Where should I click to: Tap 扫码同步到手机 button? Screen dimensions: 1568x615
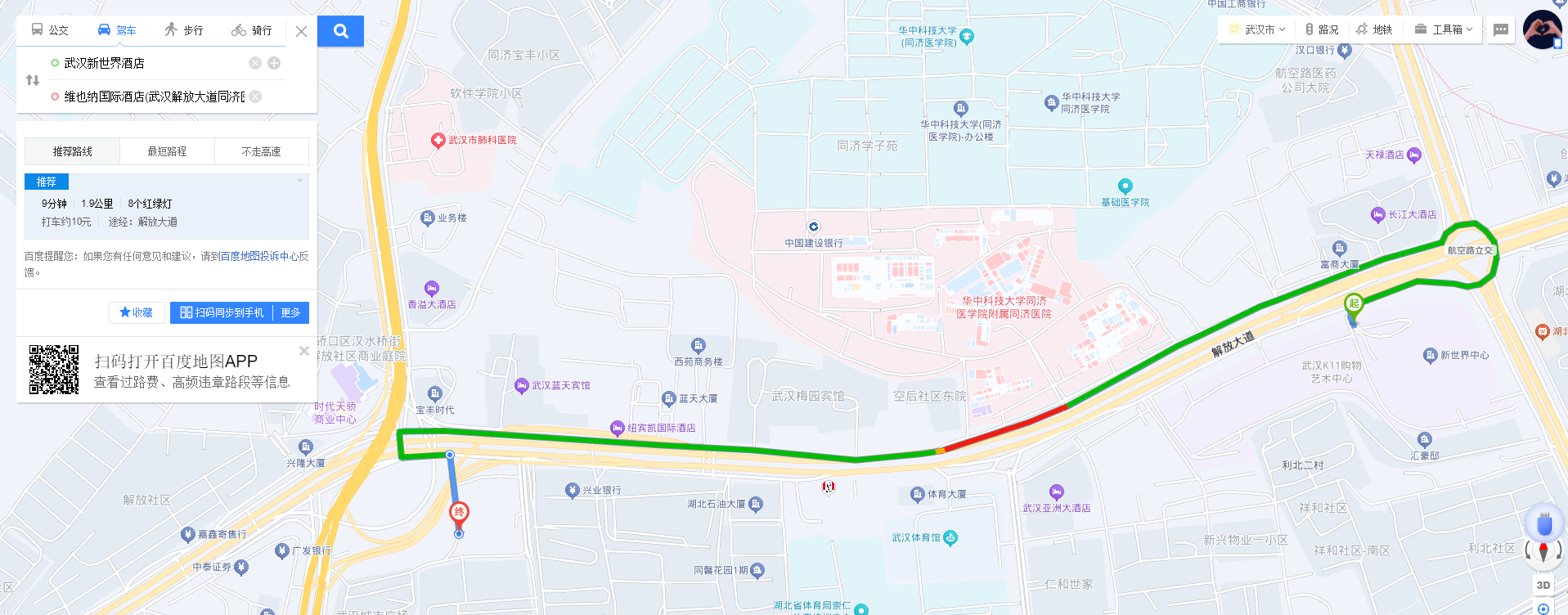(x=222, y=312)
